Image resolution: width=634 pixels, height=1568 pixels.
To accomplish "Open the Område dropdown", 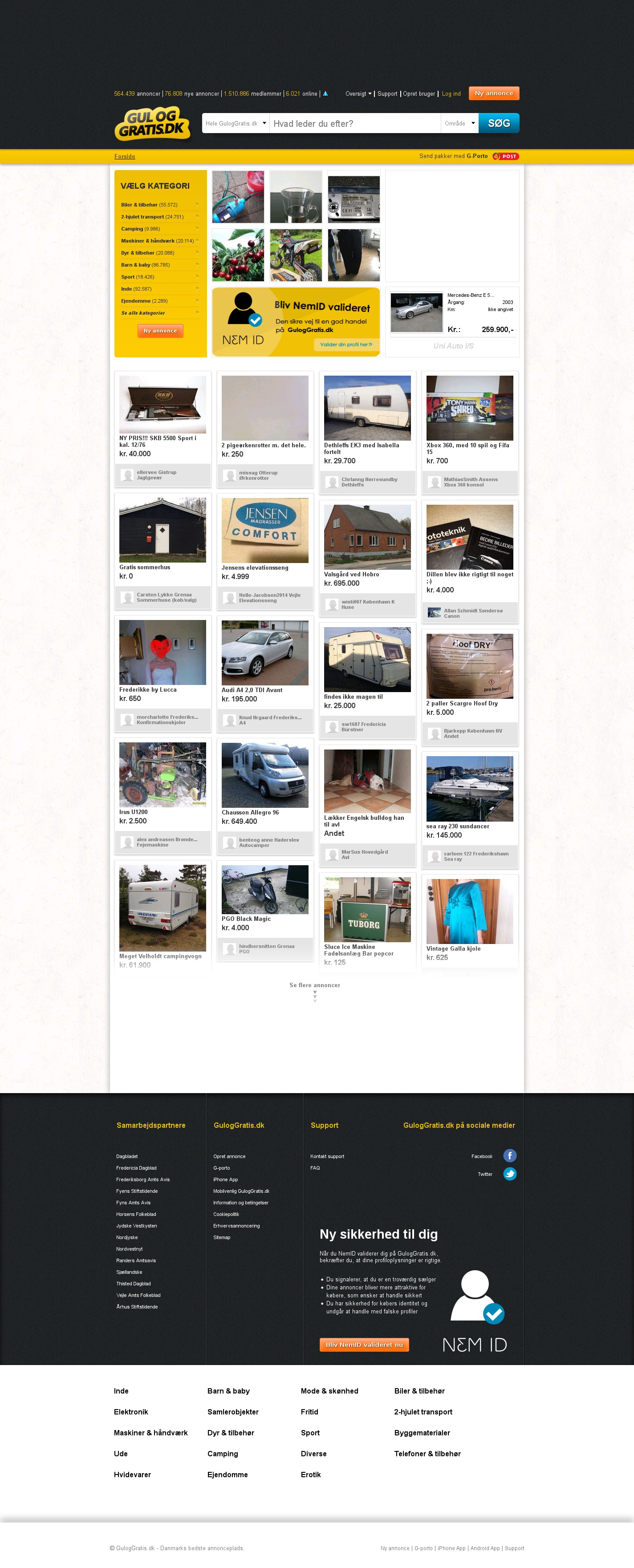I will pos(459,124).
